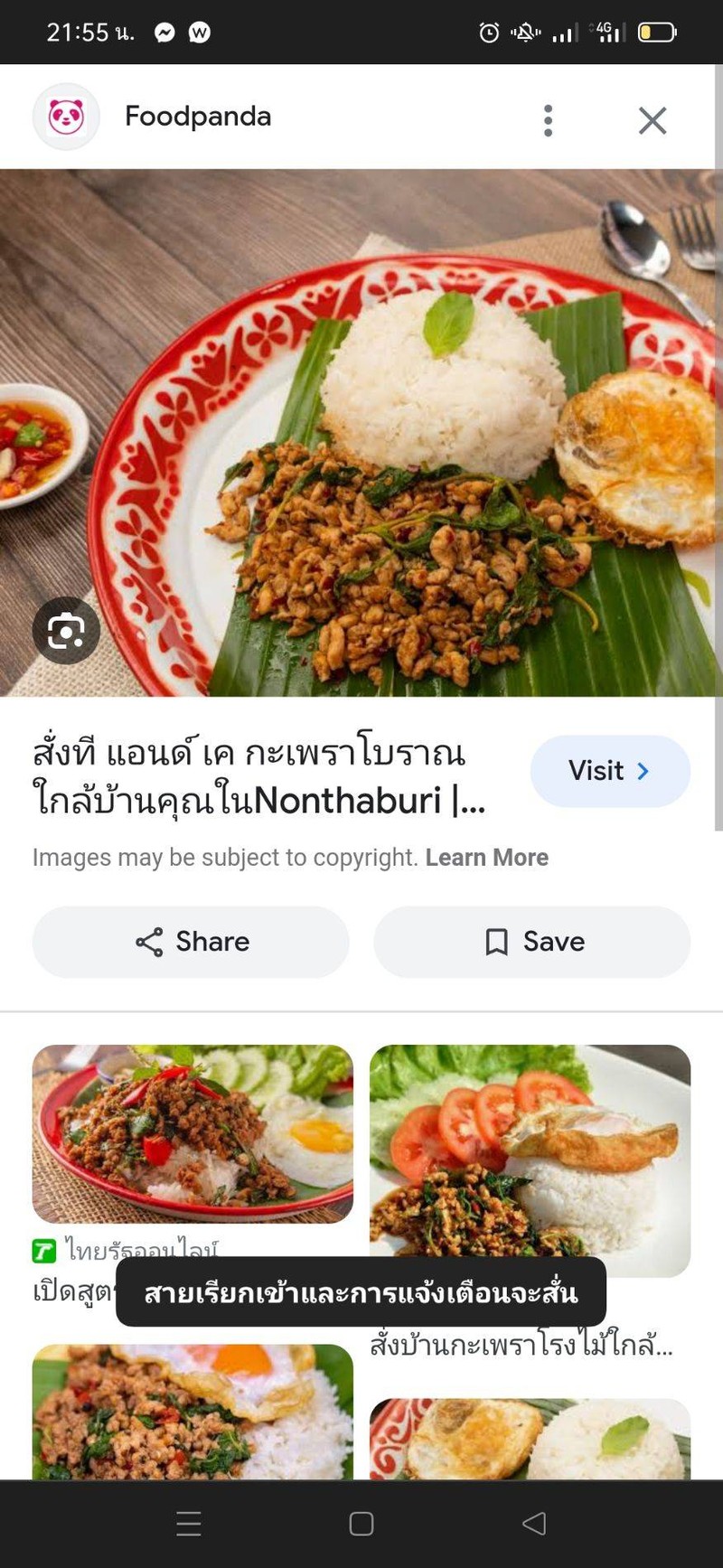Go back using system navigation
This screenshot has height=1568, width=723.
(534, 1523)
